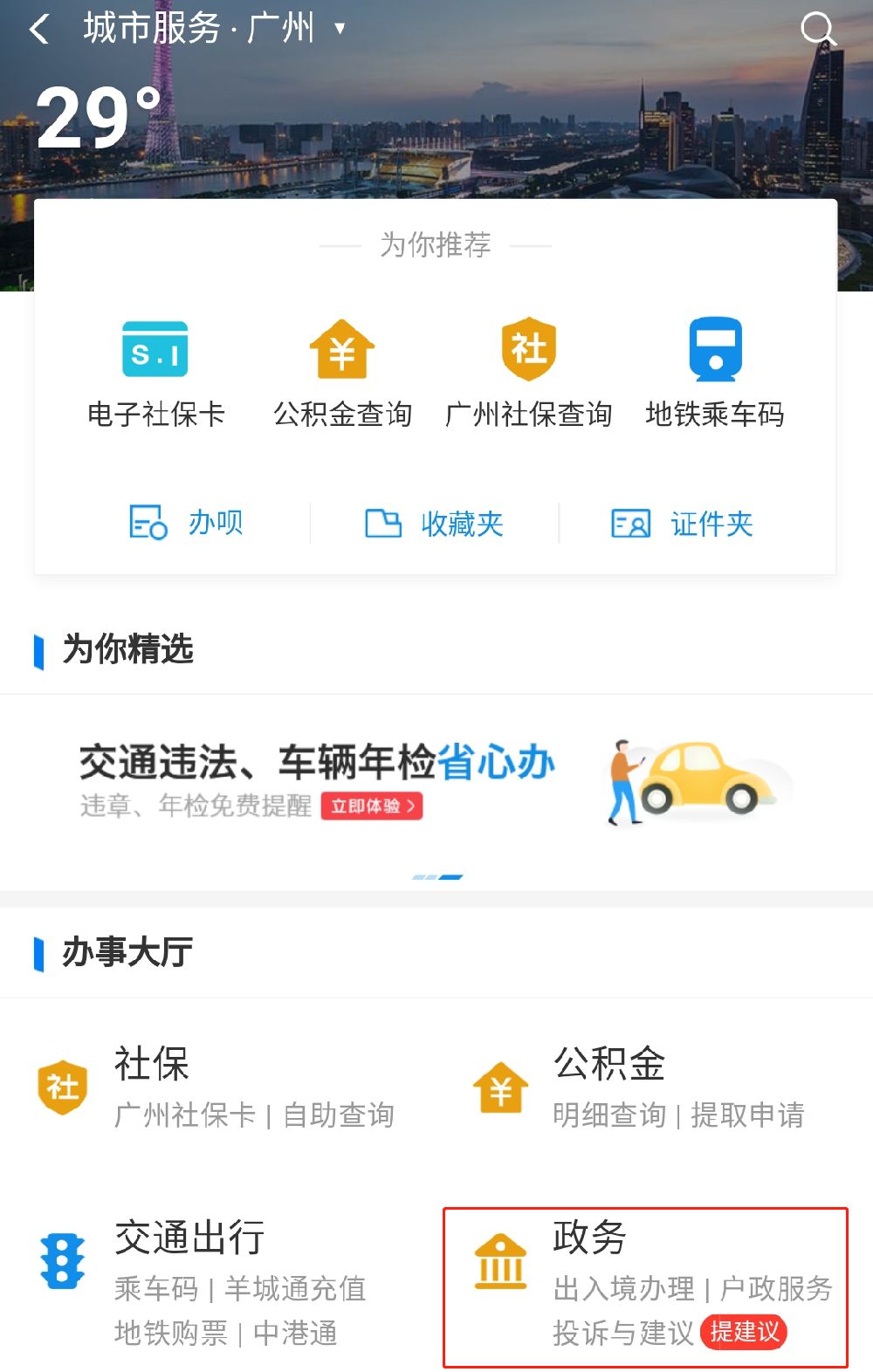Screen dimensions: 873x1372
Task: Open the traffic violation banner 立即体验
Action: coord(372,806)
